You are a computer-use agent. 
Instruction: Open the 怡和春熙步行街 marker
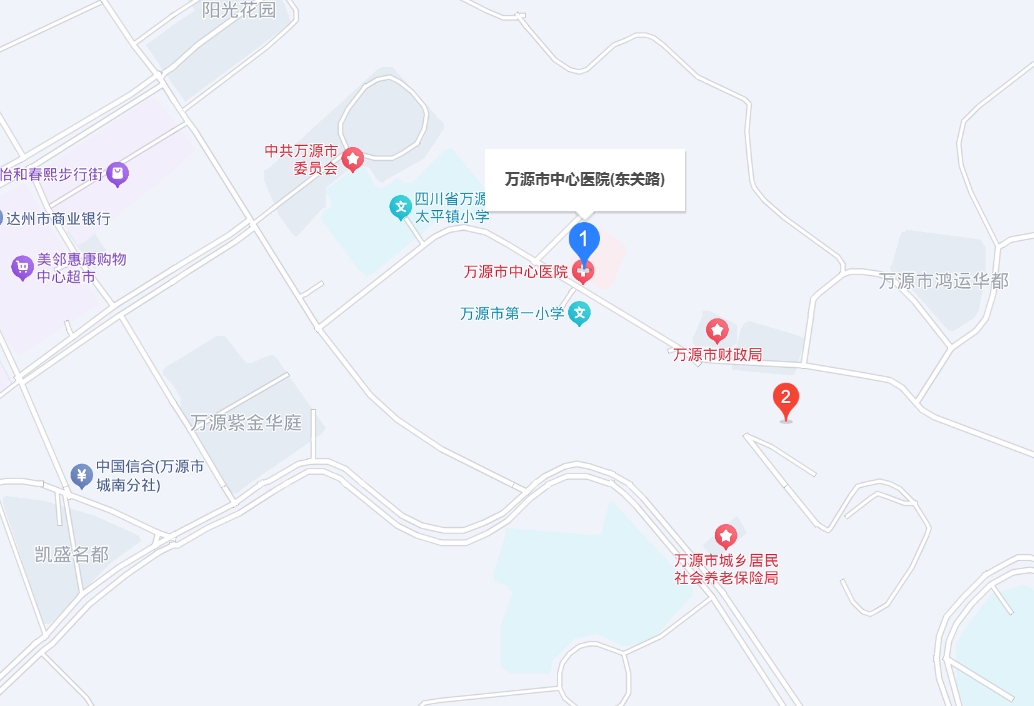tap(118, 174)
